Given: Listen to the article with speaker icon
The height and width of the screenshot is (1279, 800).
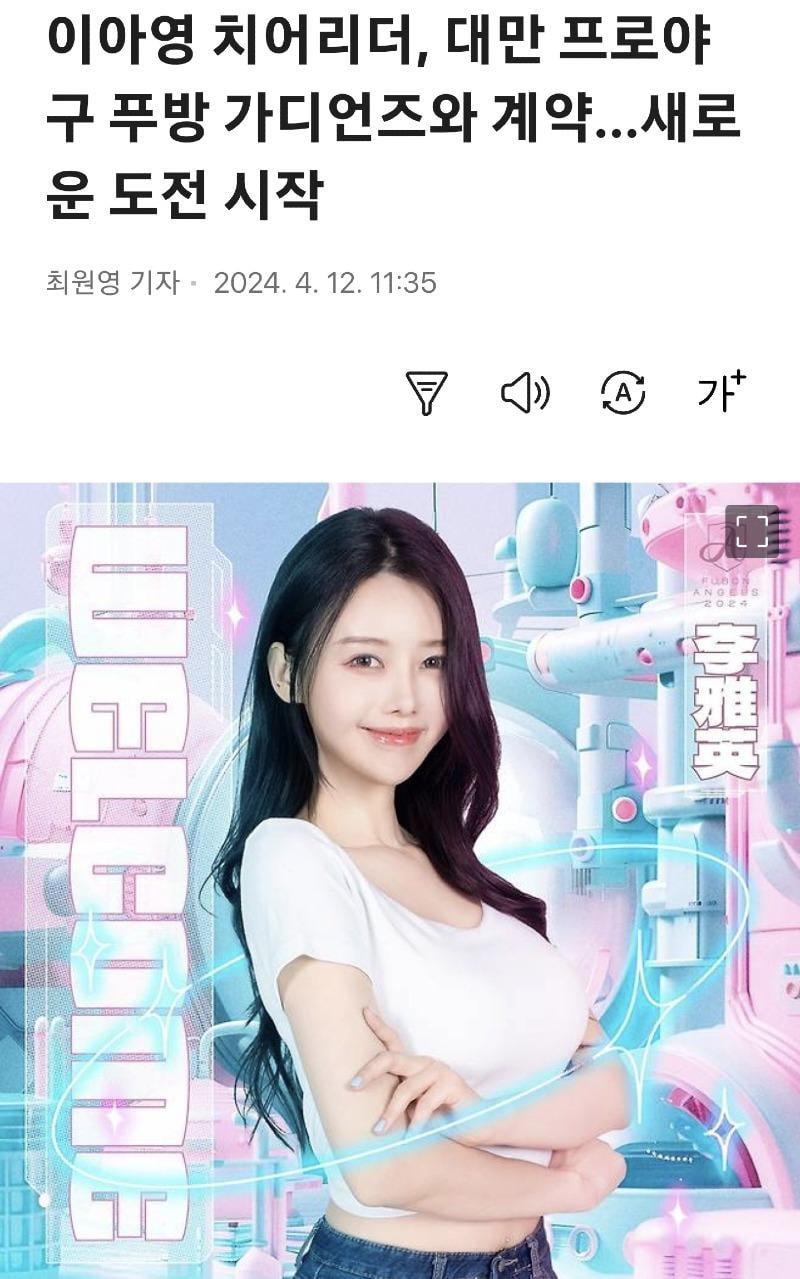Looking at the screenshot, I should (x=524, y=393).
